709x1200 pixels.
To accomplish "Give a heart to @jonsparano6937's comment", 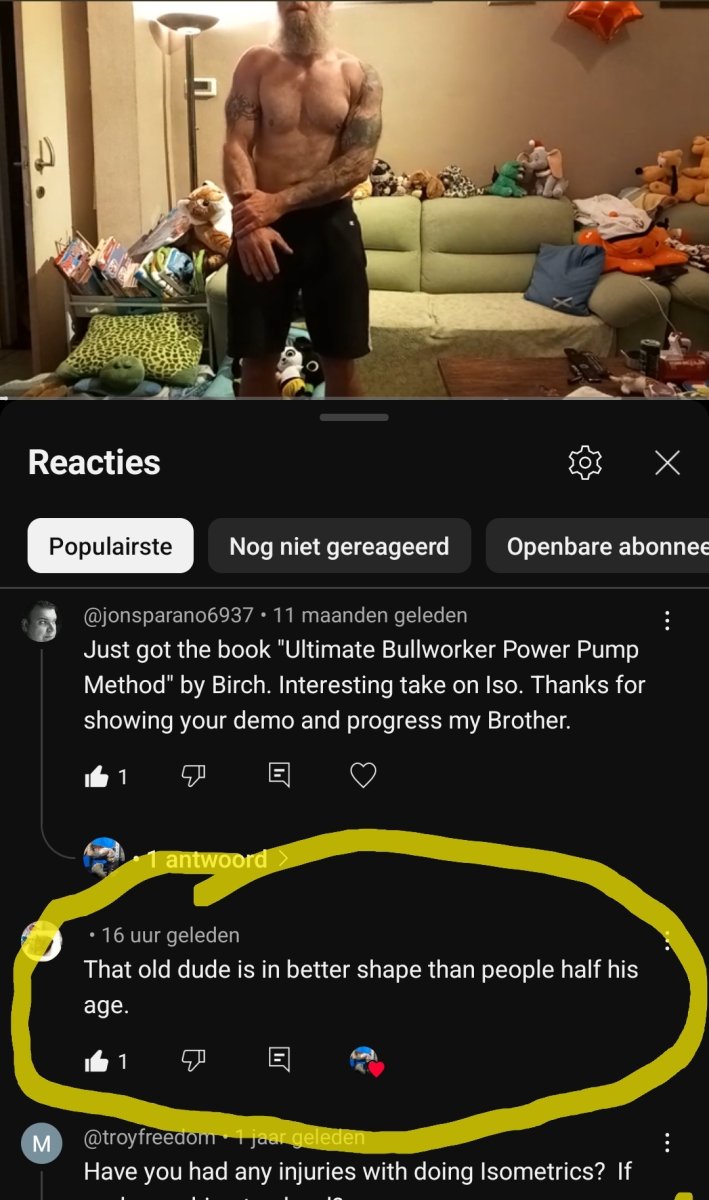I will point(363,776).
